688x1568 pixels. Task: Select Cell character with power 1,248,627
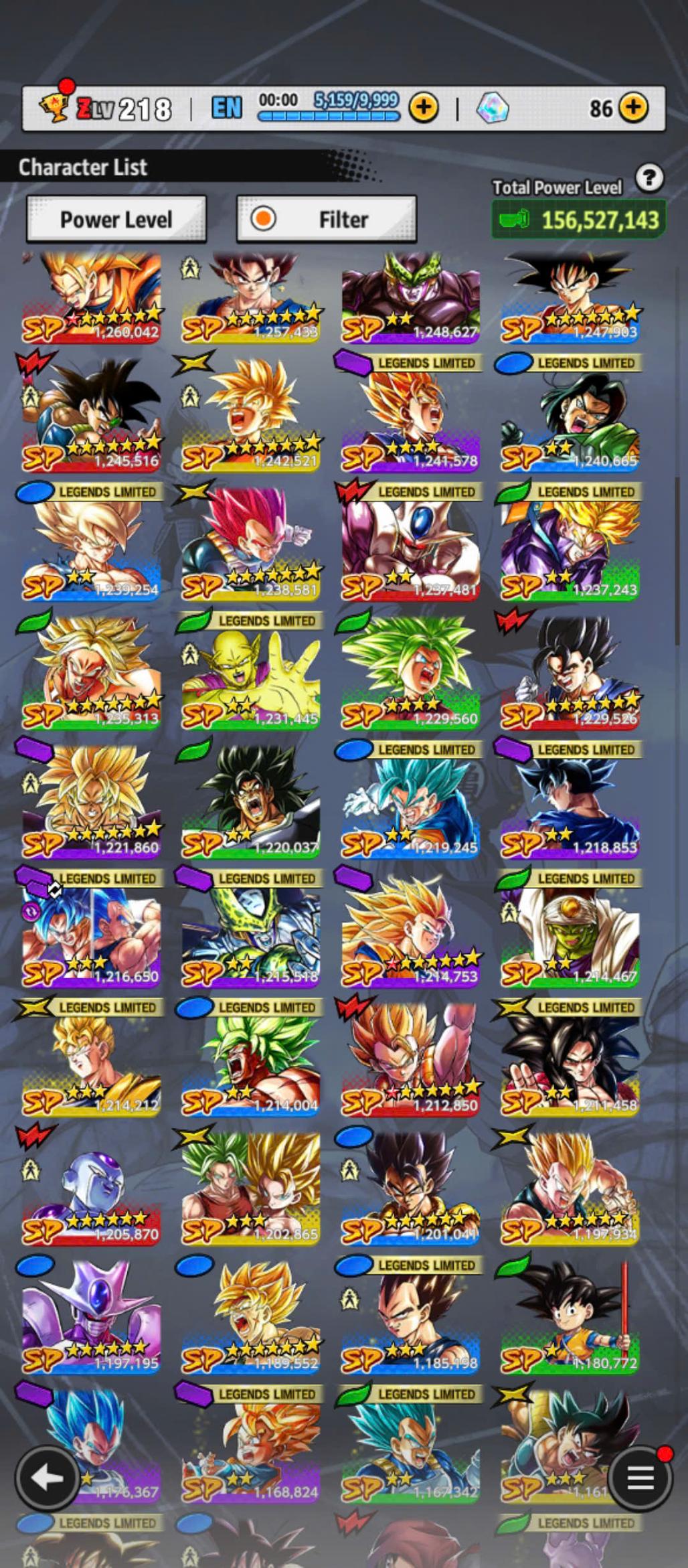coord(410,297)
